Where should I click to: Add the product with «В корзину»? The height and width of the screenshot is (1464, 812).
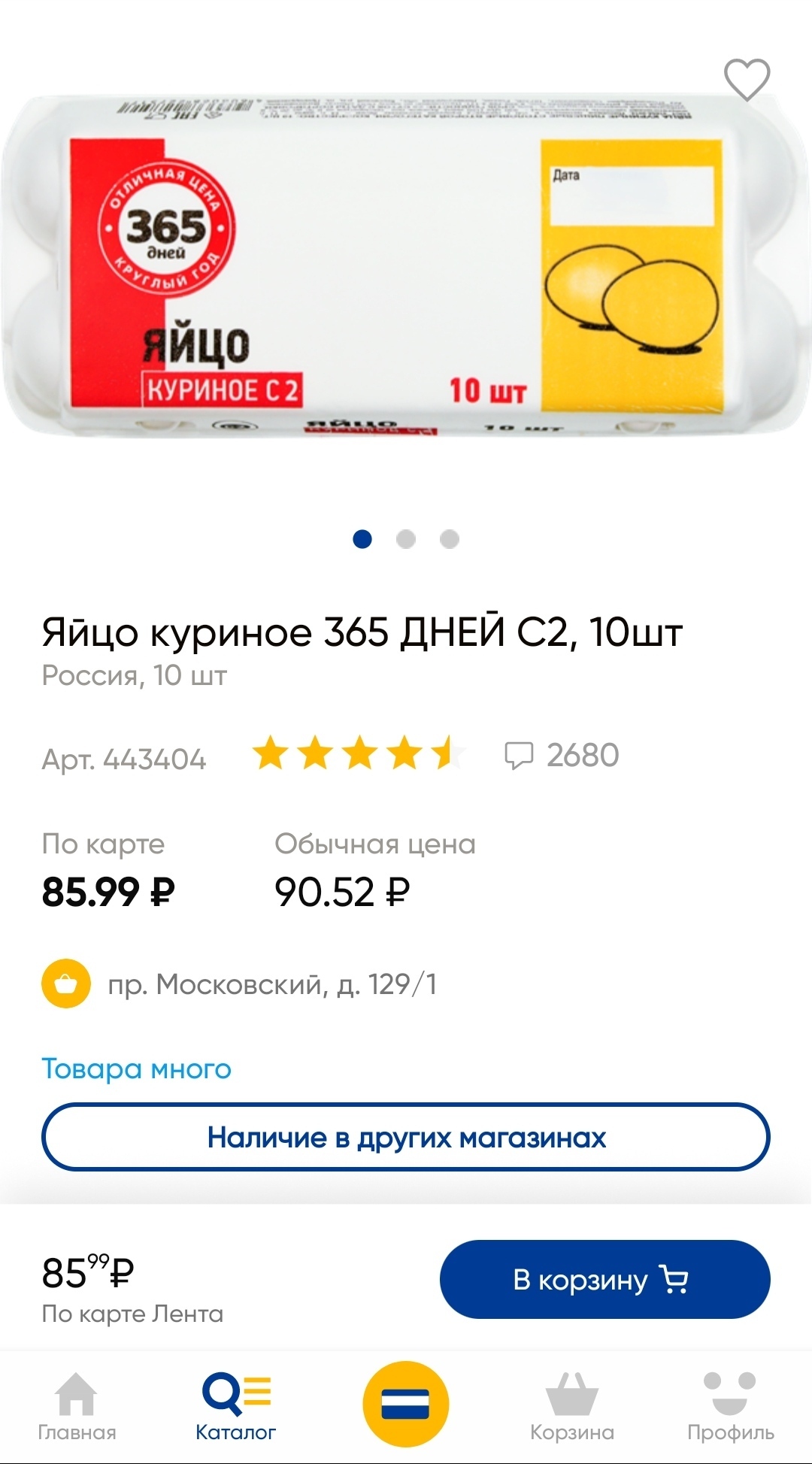604,1279
